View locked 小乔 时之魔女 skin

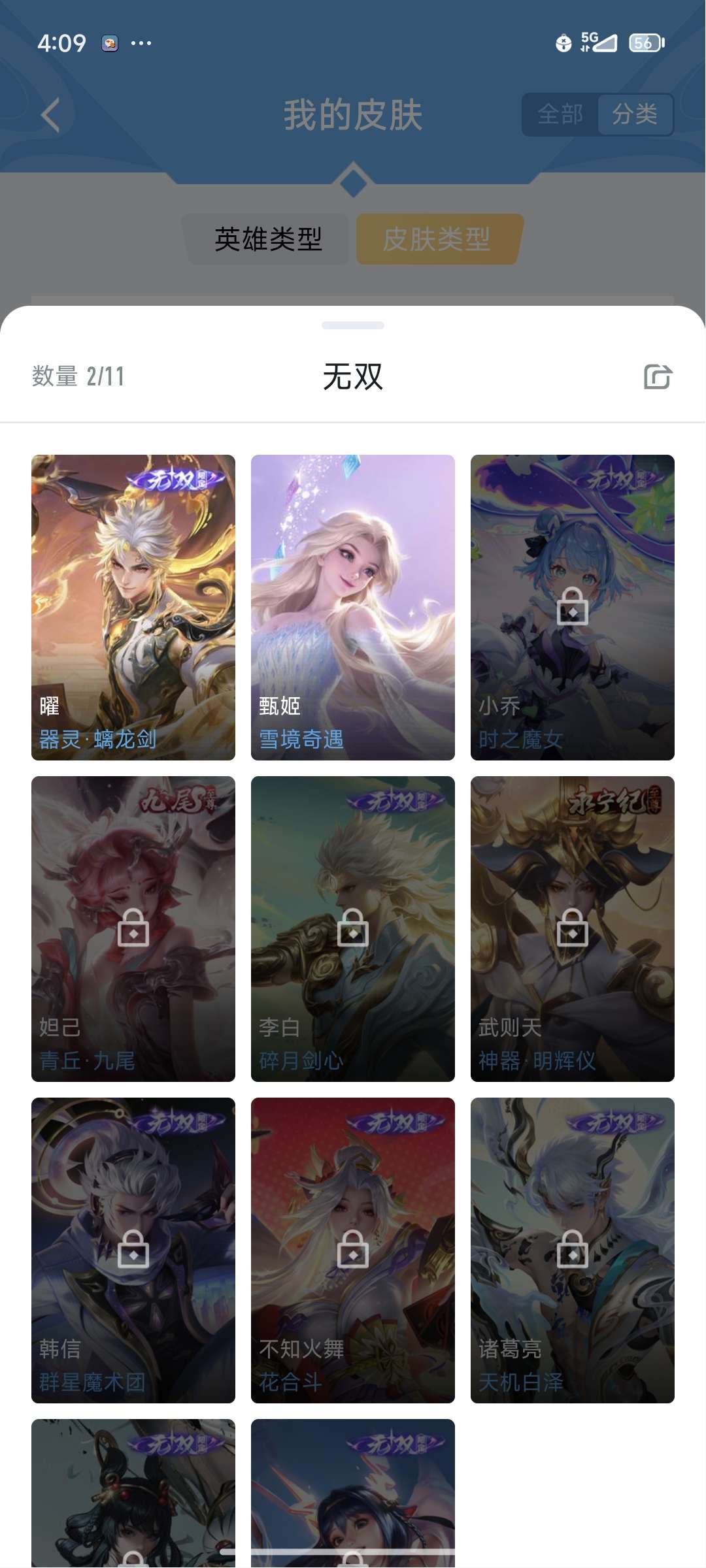coord(573,608)
